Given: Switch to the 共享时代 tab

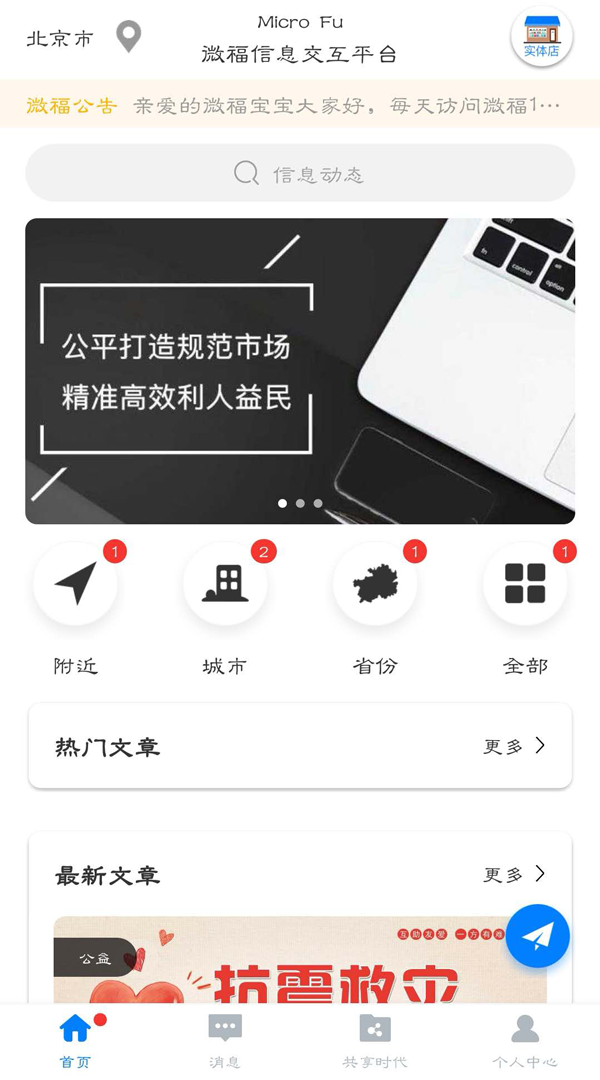Looking at the screenshot, I should click(x=375, y=1041).
